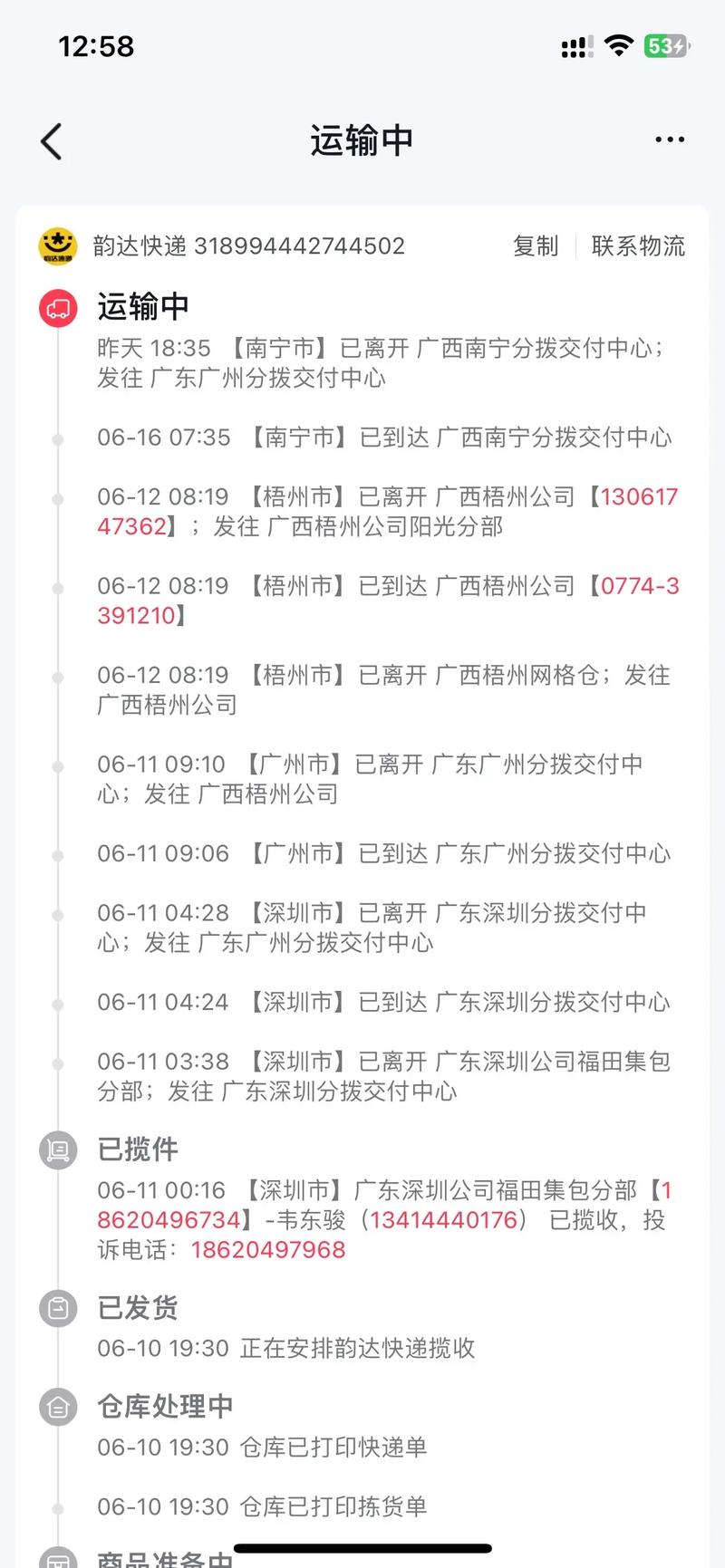This screenshot has width=725, height=1568.
Task: Click the Yunda Express logo icon
Action: [58, 245]
